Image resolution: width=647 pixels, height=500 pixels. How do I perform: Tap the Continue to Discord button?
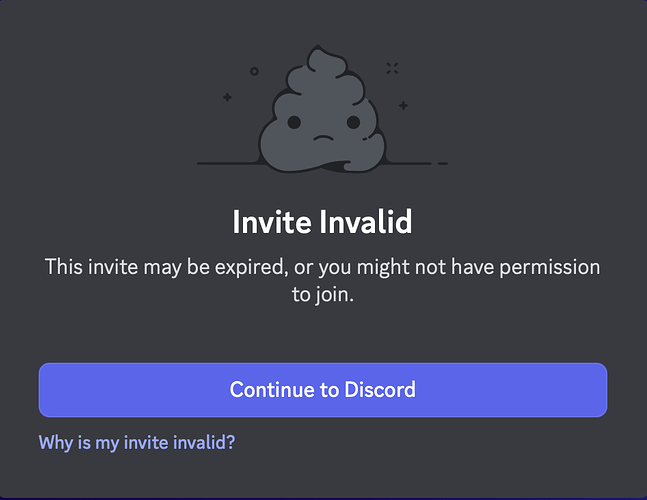click(x=322, y=389)
